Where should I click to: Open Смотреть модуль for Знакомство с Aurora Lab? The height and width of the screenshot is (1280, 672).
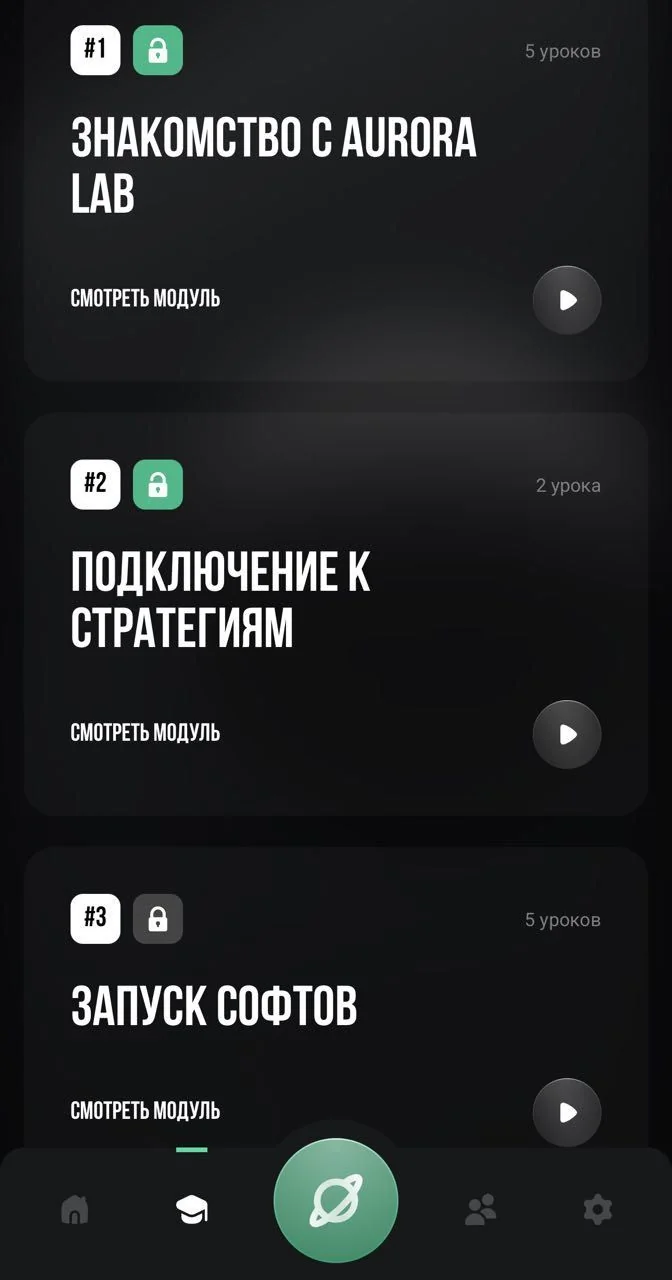tap(146, 298)
